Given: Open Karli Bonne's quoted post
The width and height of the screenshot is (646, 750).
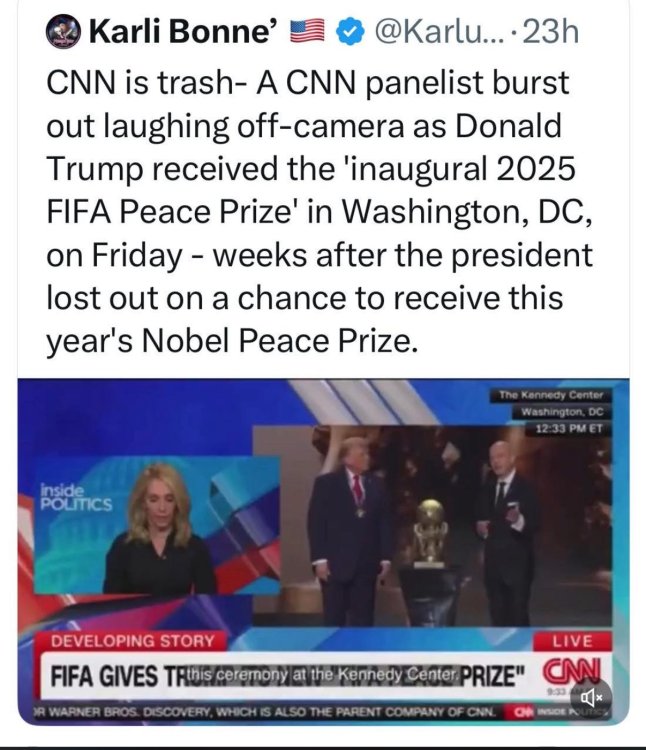Looking at the screenshot, I should (320, 210).
